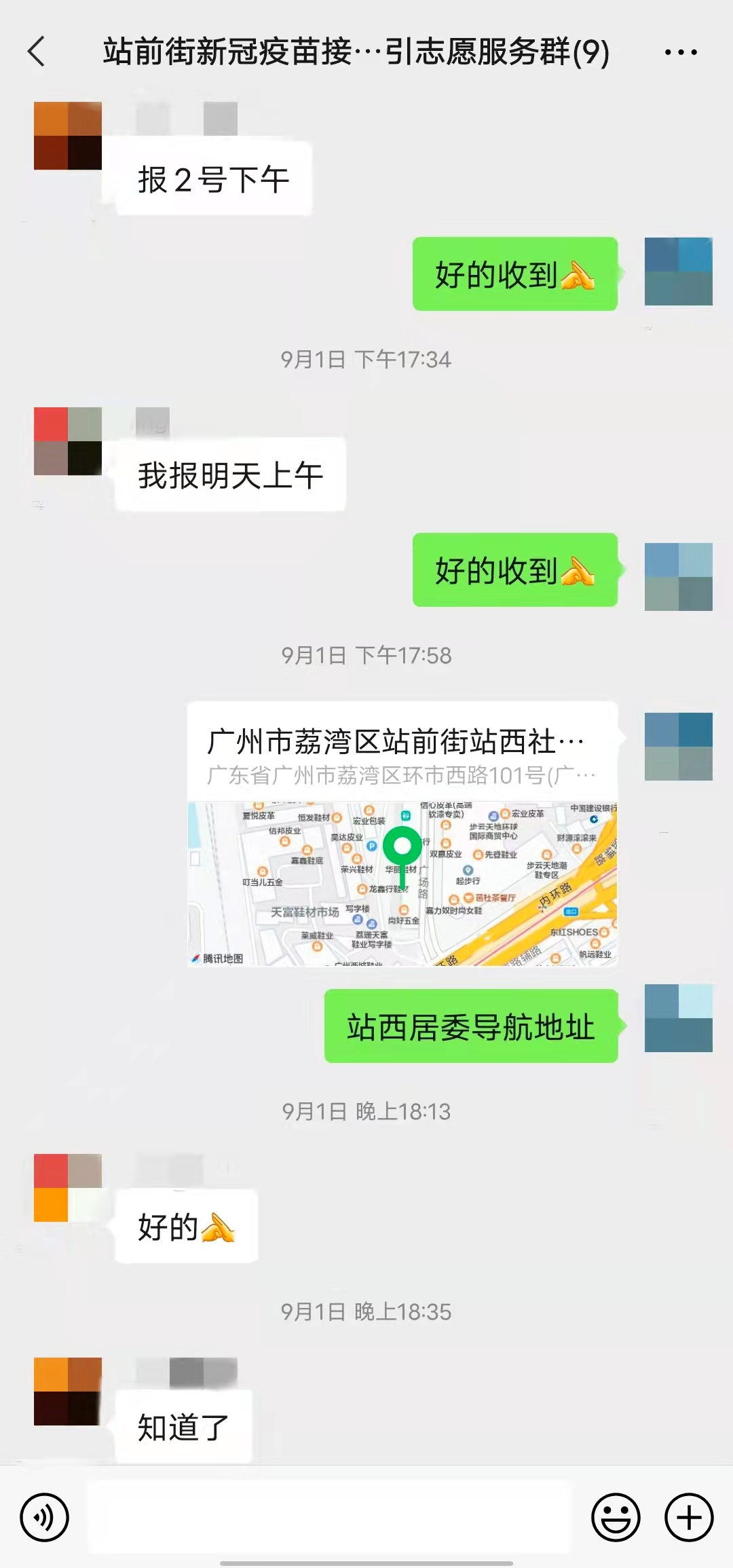Go back from the group chat
This screenshot has height=1568, width=733.
37,52
